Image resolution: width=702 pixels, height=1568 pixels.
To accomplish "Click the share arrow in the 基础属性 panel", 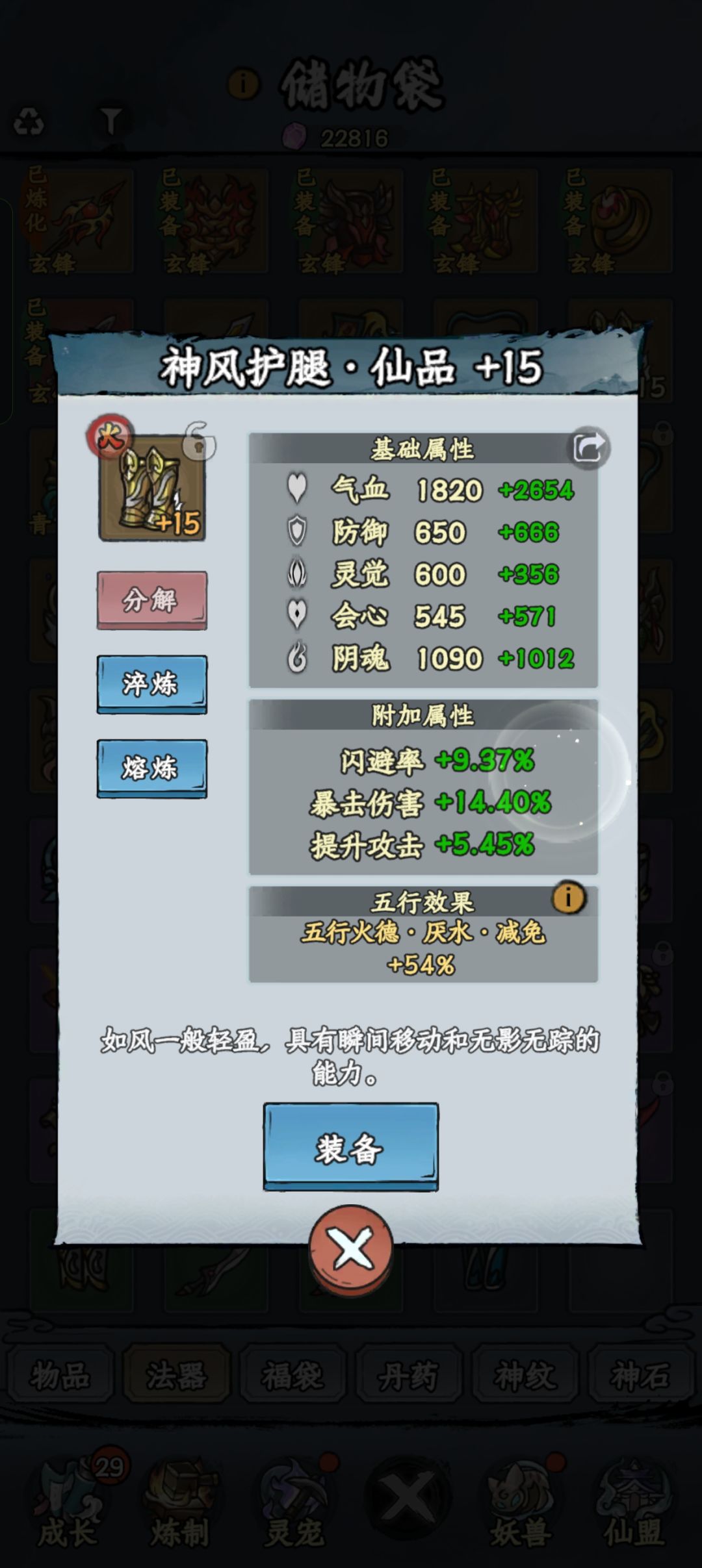I will coord(587,448).
